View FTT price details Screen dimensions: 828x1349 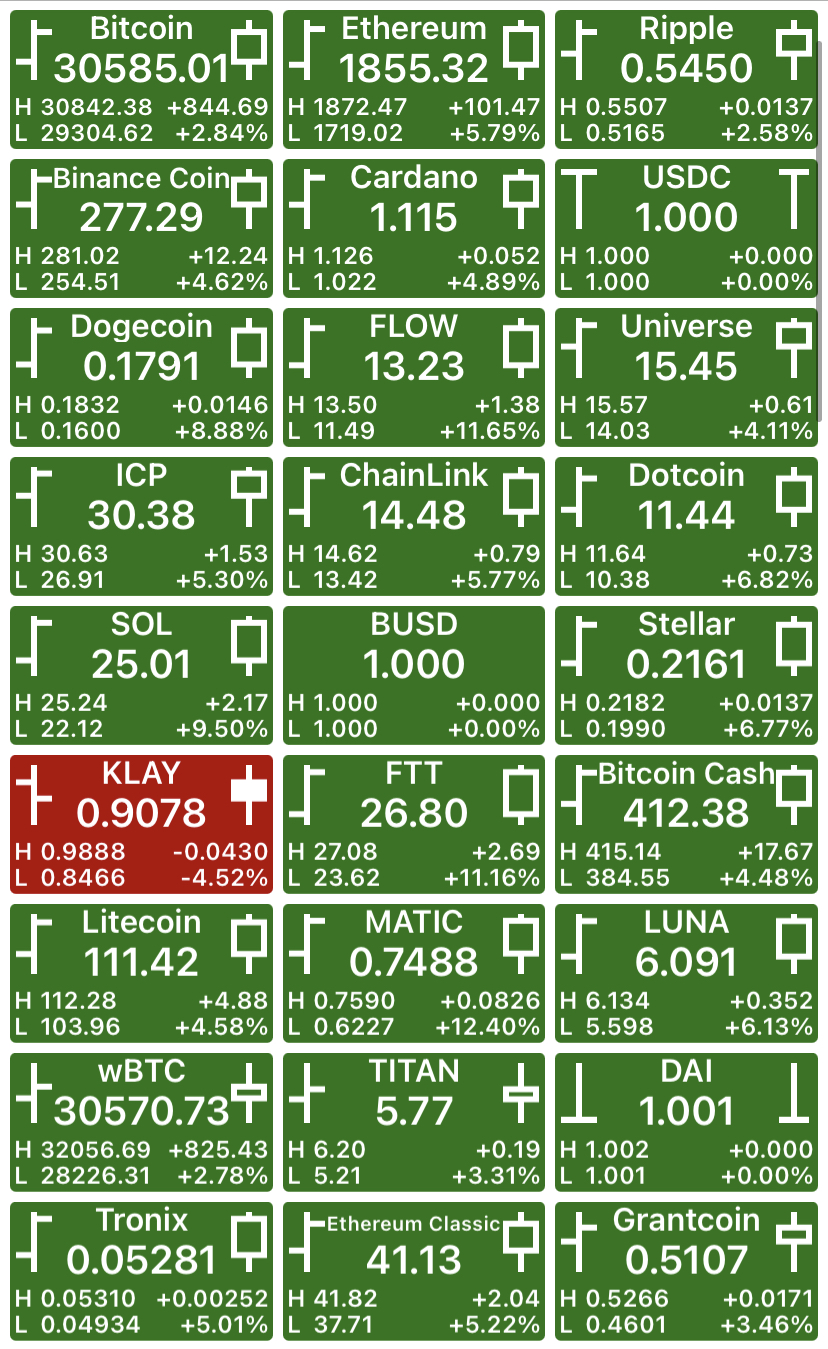click(x=414, y=825)
